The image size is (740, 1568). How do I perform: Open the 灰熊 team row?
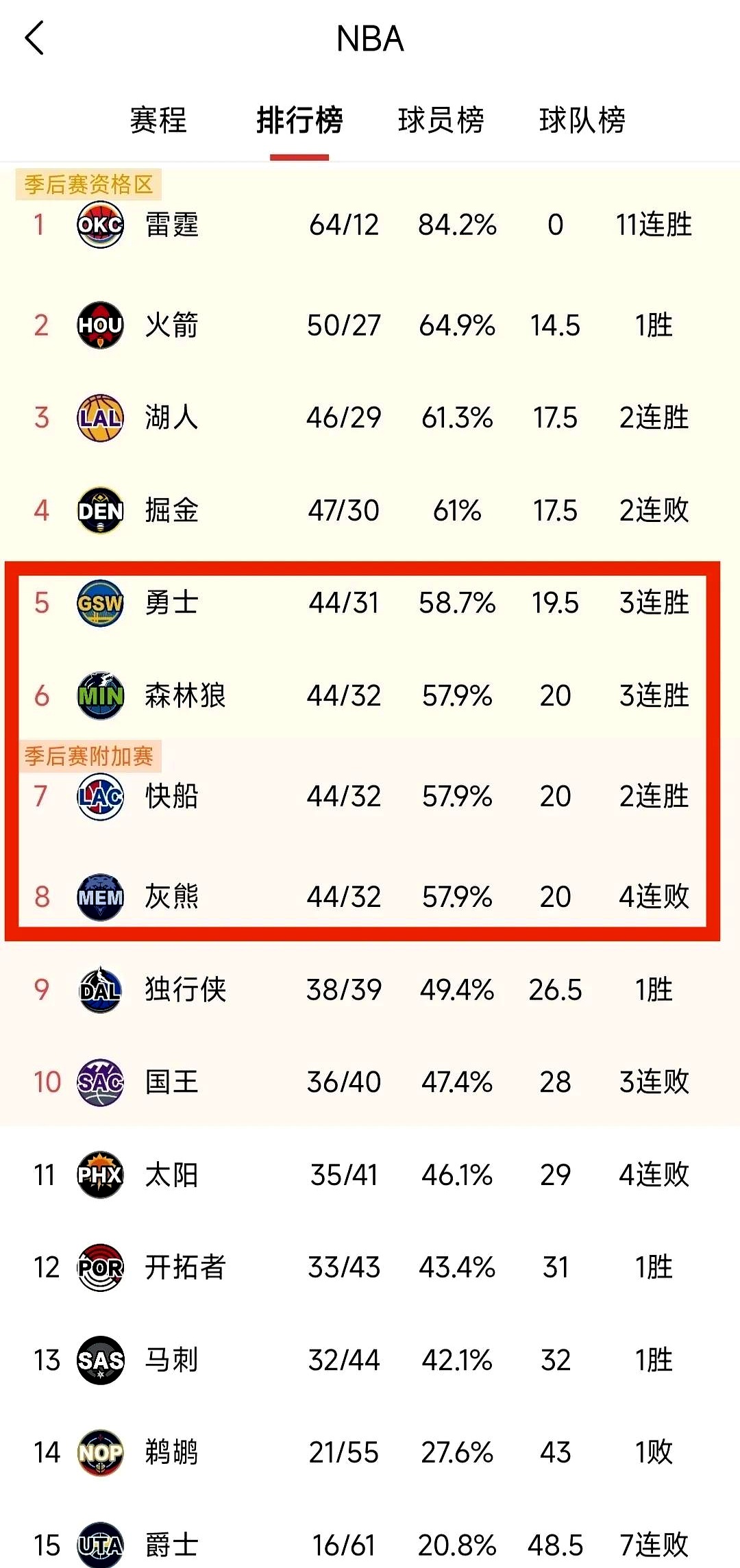tap(171, 896)
